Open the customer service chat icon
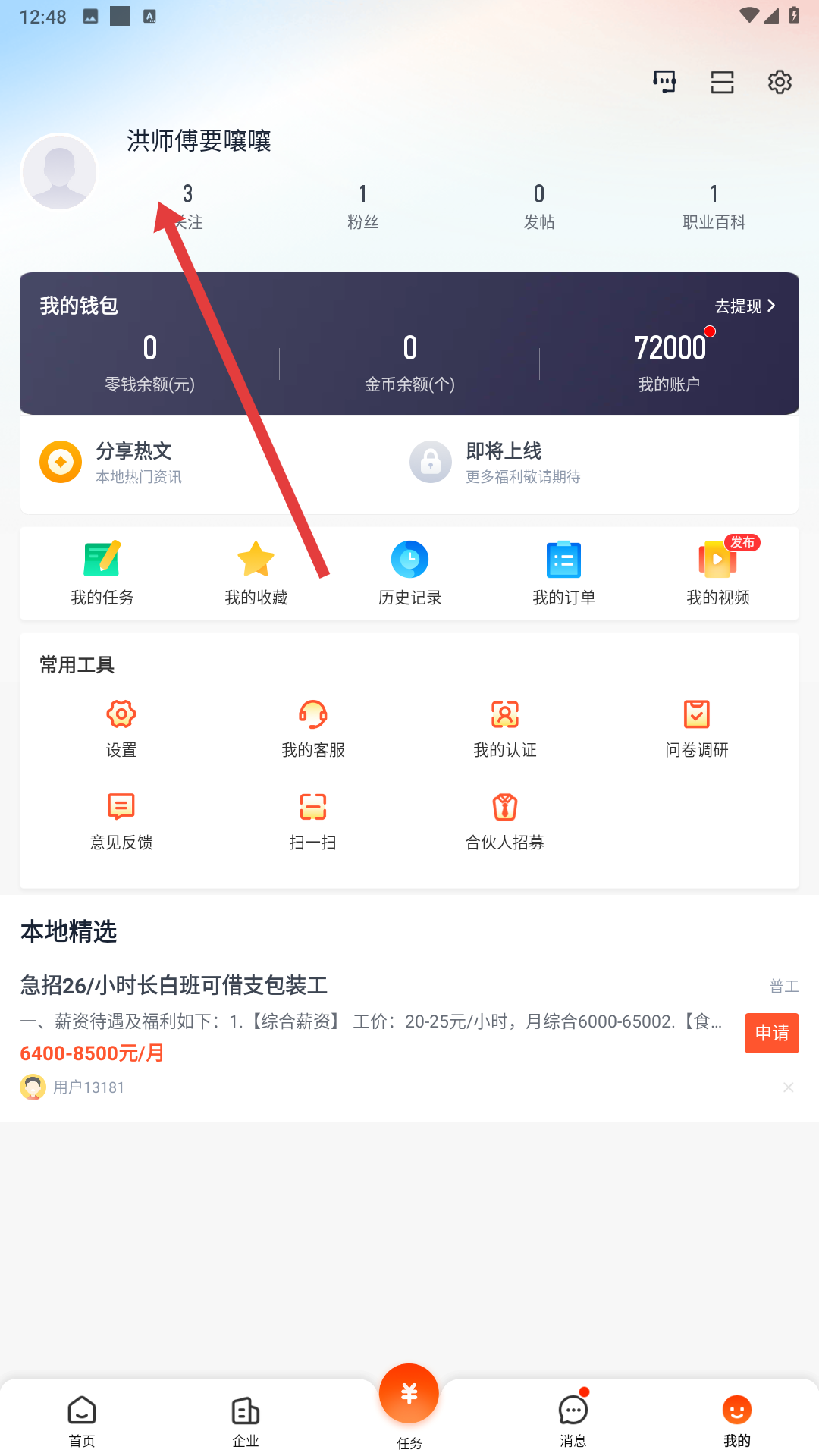Viewport: 819px width, 1456px height. click(664, 82)
